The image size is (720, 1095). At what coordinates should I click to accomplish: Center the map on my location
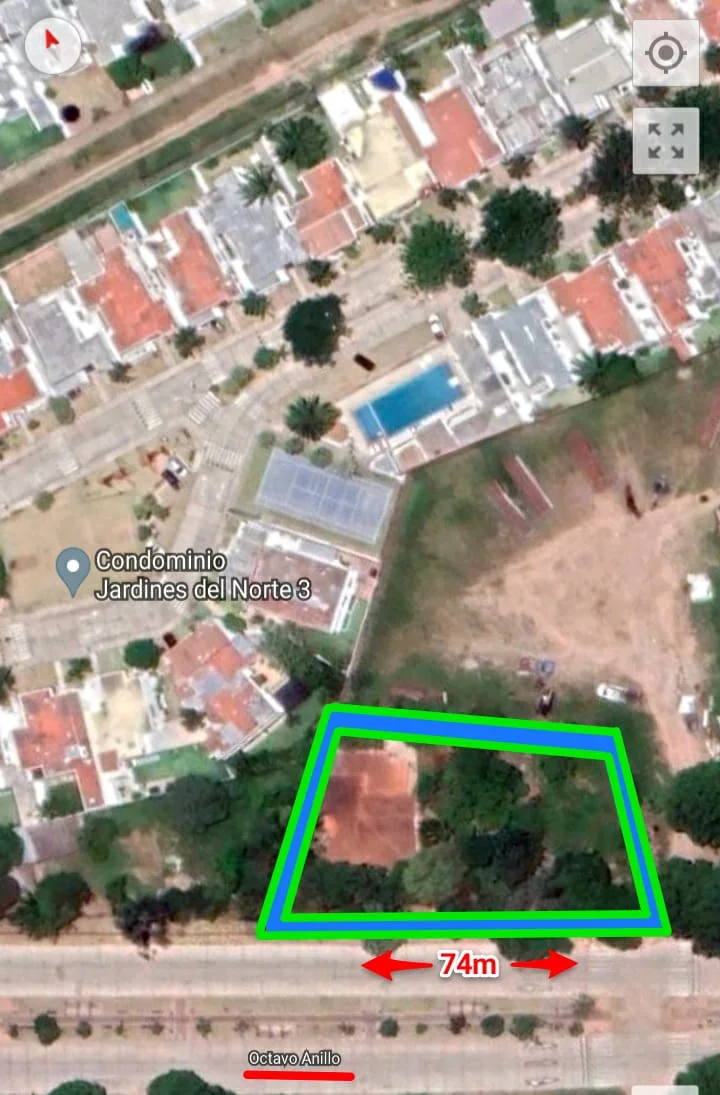665,53
